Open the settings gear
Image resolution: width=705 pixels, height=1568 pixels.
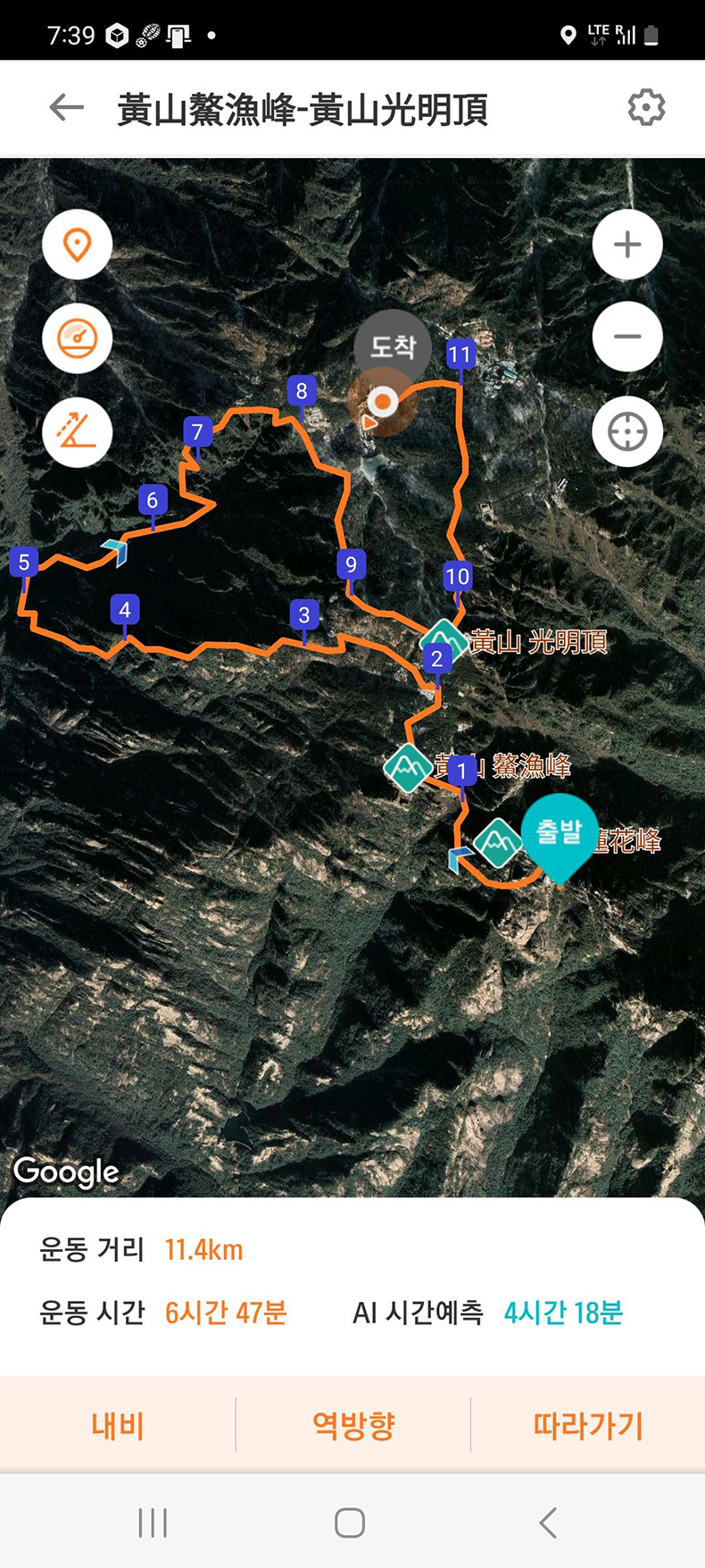coord(646,108)
